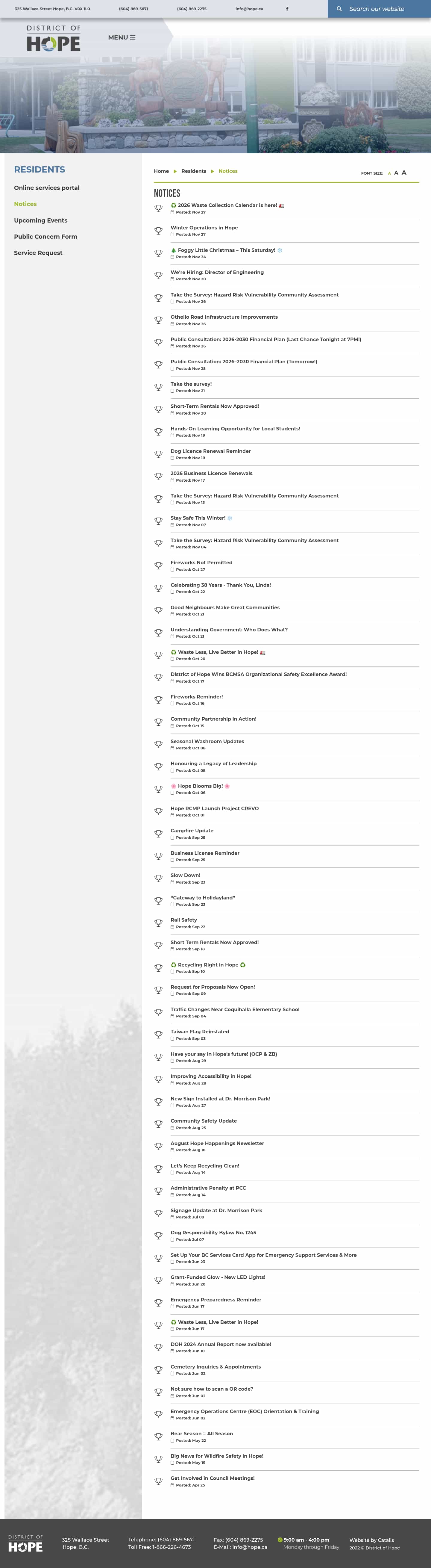Viewport: 431px width, 1568px height.
Task: Tap the Residents breadcrumb link
Action: (x=193, y=171)
